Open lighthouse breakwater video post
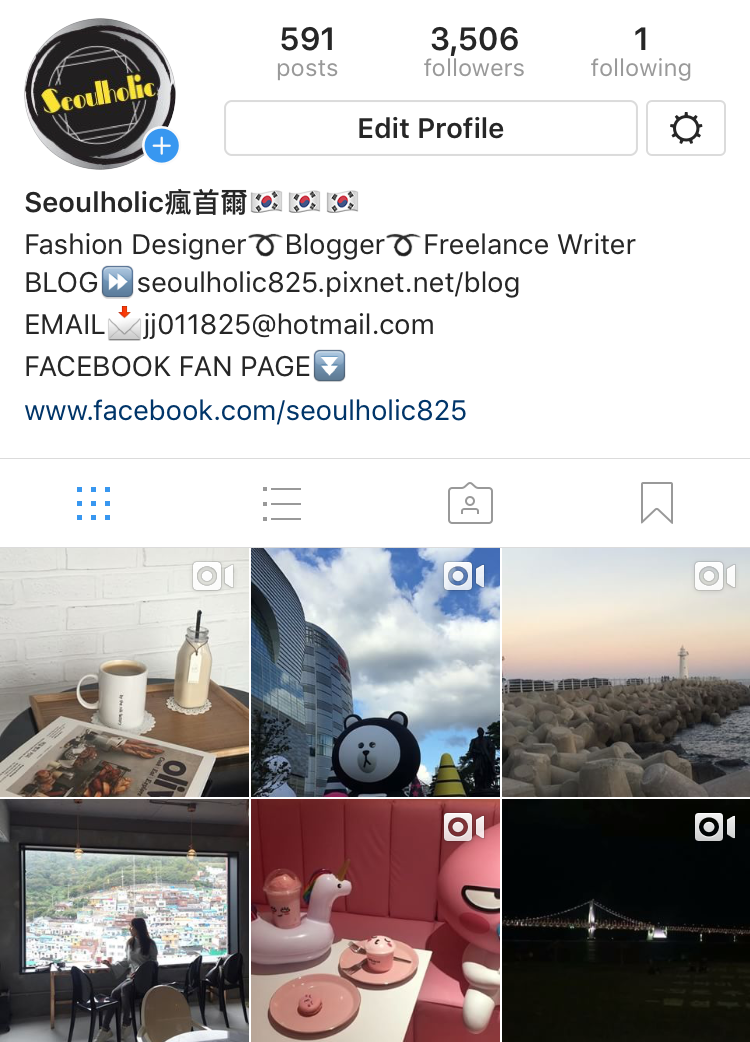Screen dimensions: 750x1042 [x=626, y=672]
